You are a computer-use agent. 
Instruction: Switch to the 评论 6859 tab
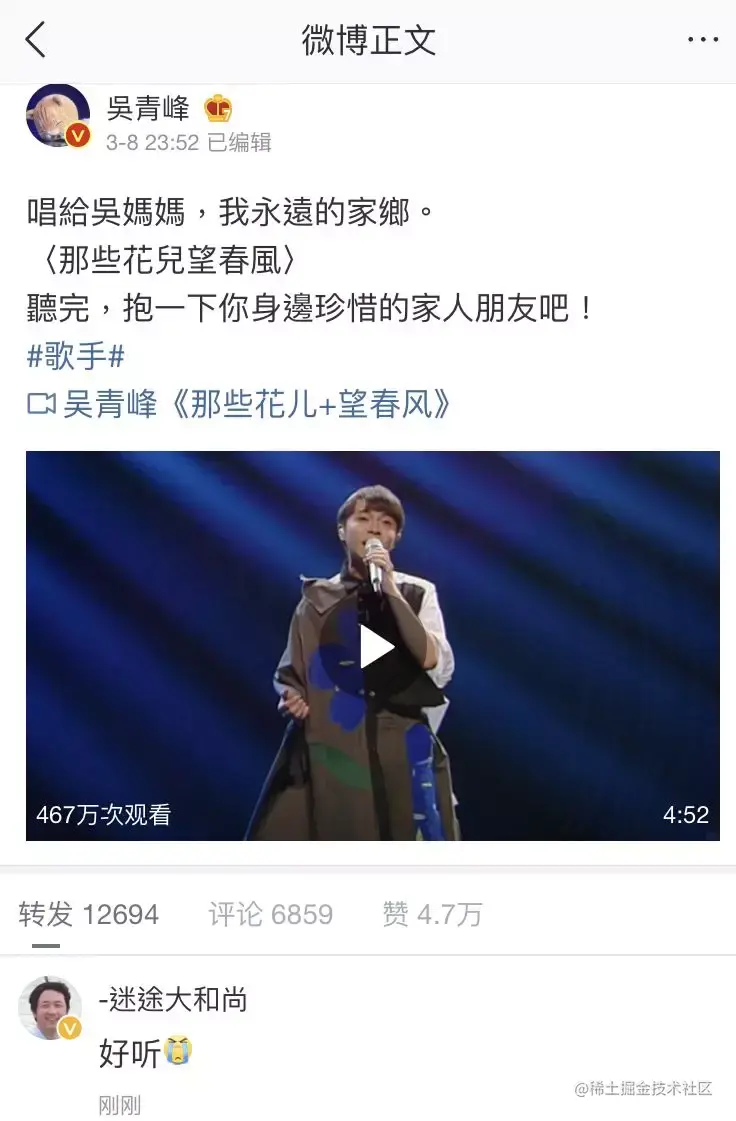[270, 914]
